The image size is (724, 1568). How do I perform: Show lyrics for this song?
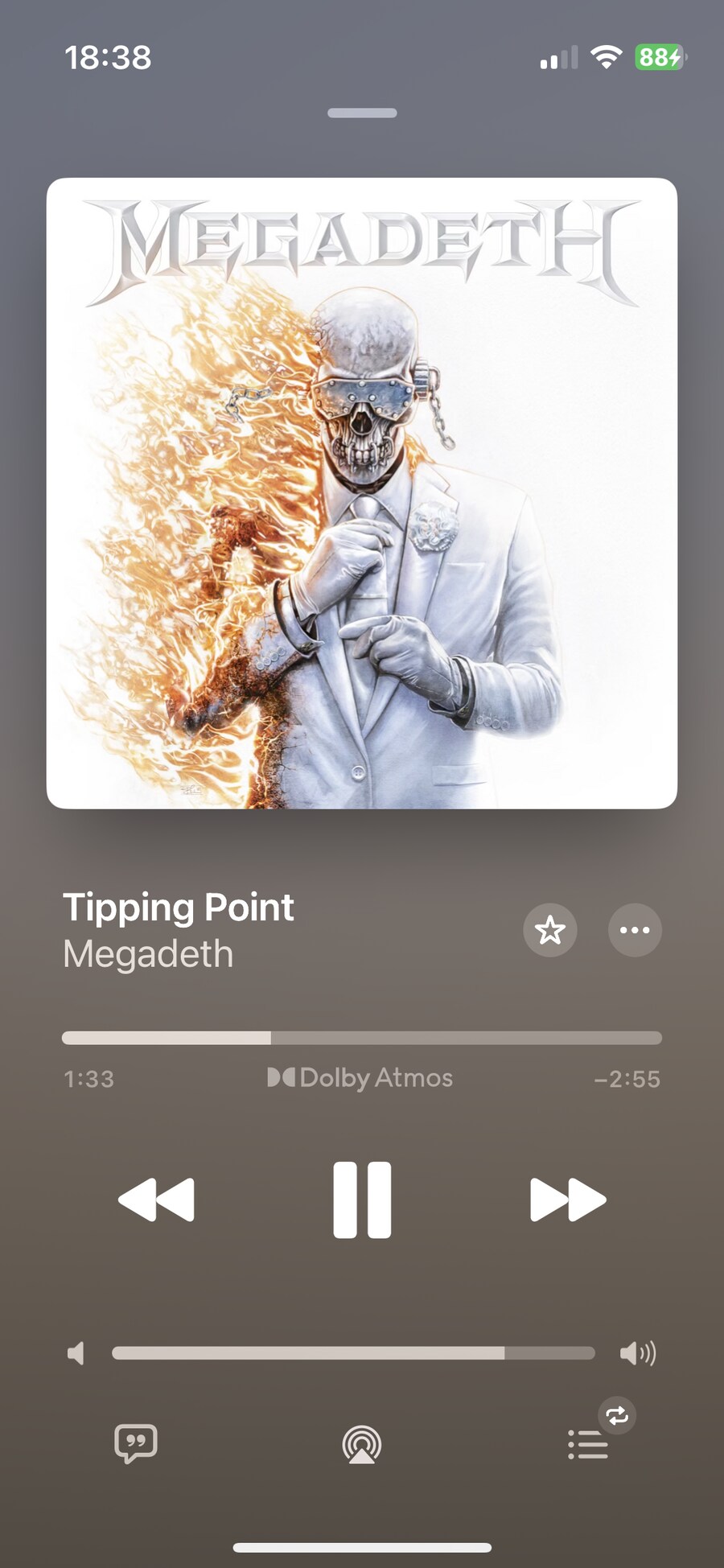pyautogui.click(x=136, y=1444)
